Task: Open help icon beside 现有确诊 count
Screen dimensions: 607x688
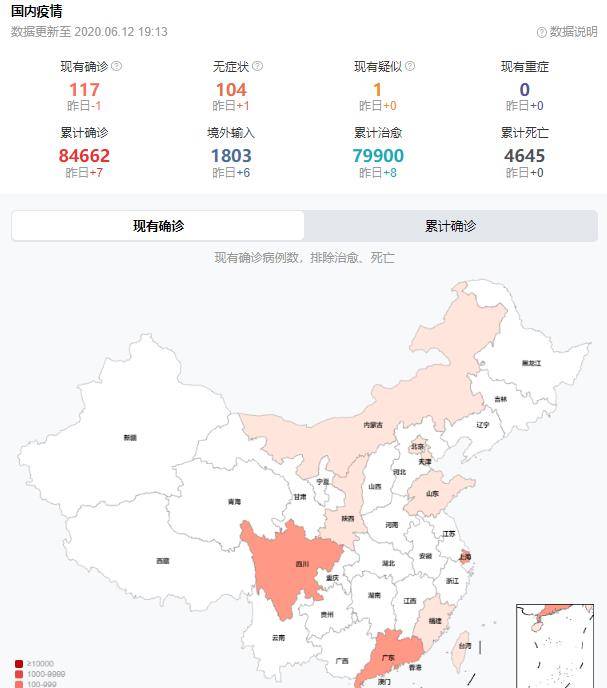Action: pos(117,67)
